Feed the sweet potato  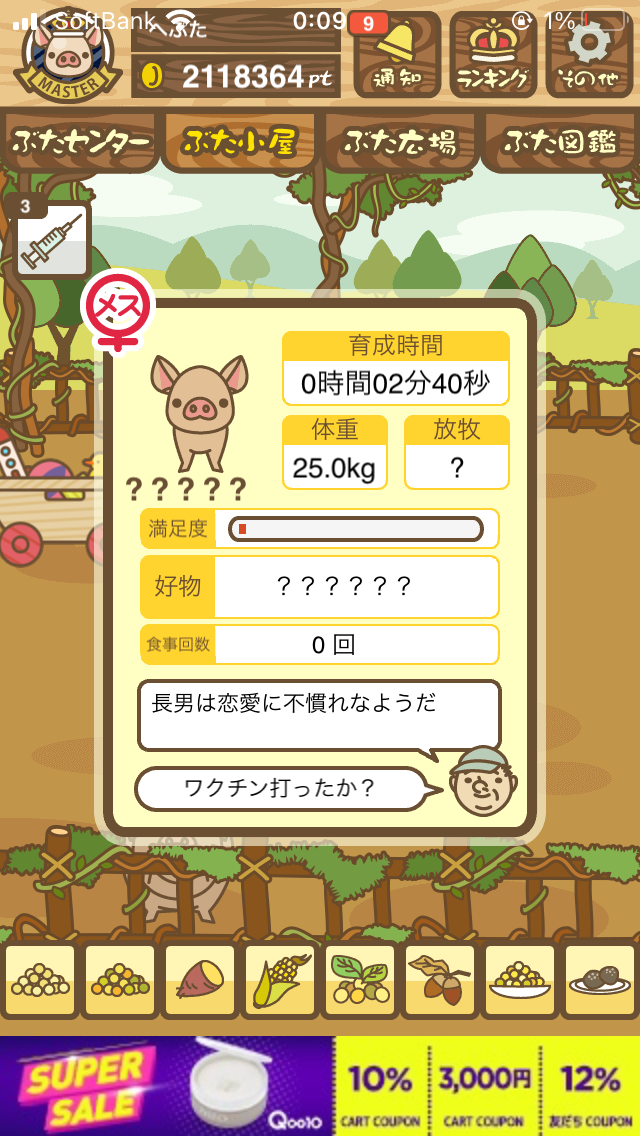point(200,980)
